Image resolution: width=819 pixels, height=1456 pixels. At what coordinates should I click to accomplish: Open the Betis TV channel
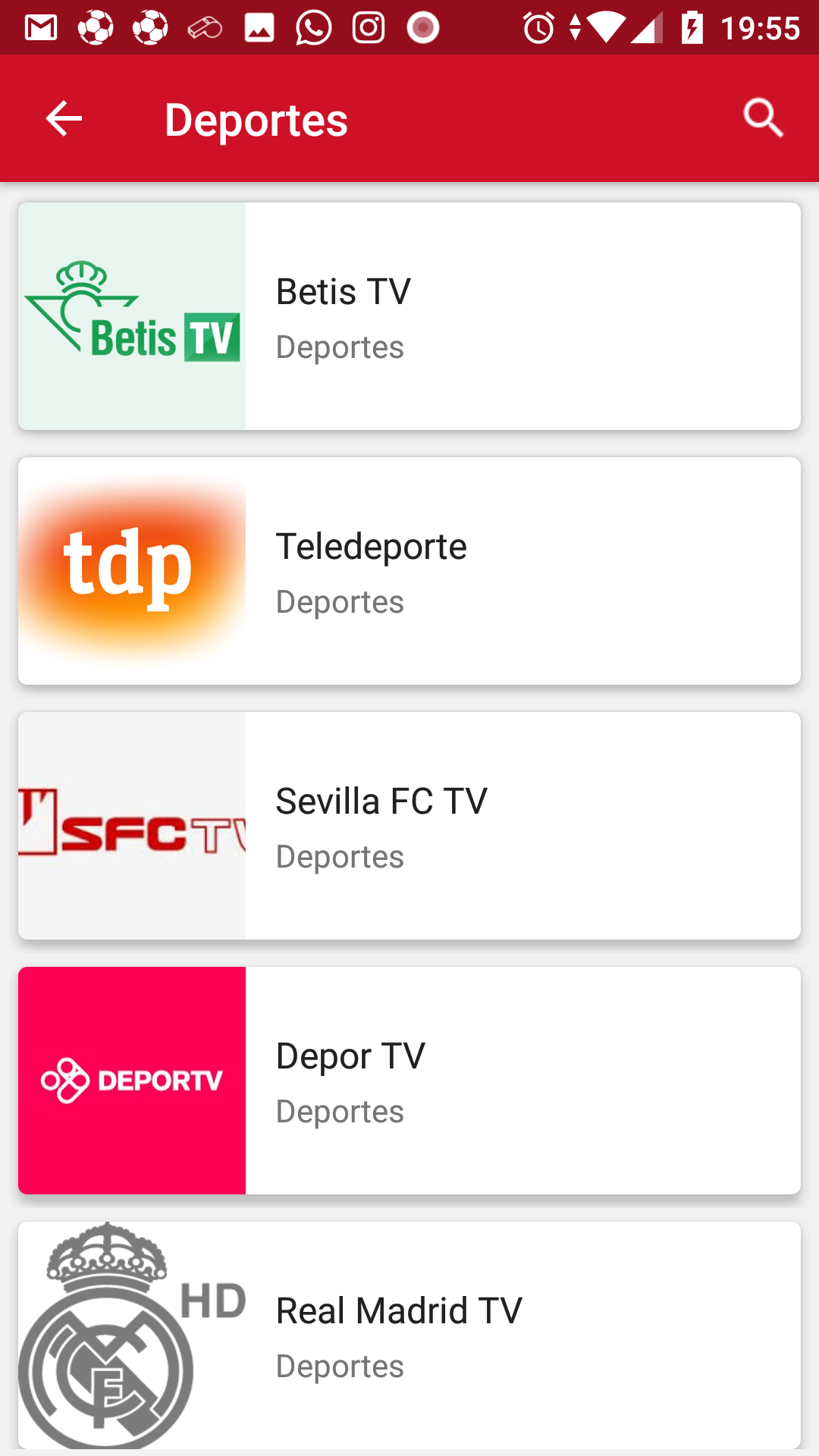[409, 316]
